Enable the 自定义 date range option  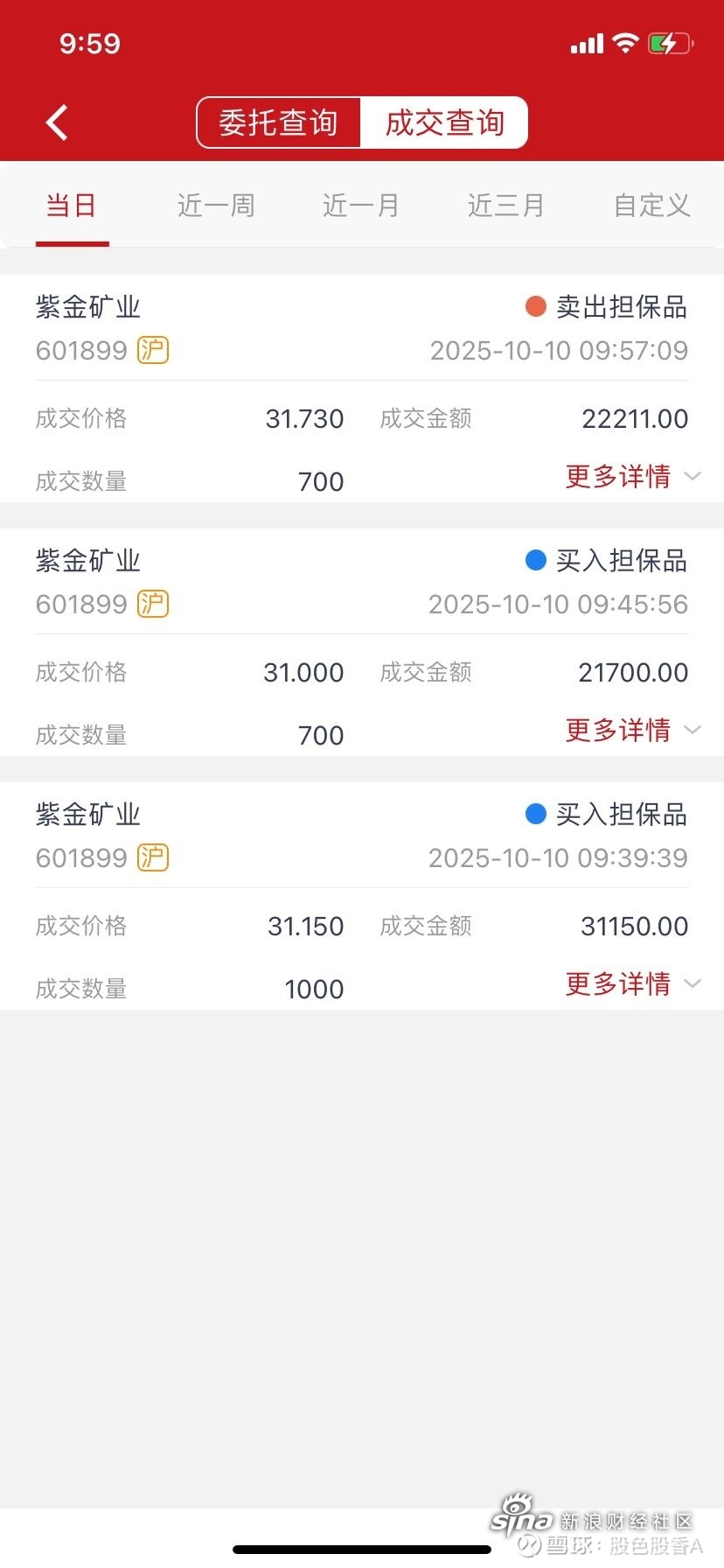(651, 205)
